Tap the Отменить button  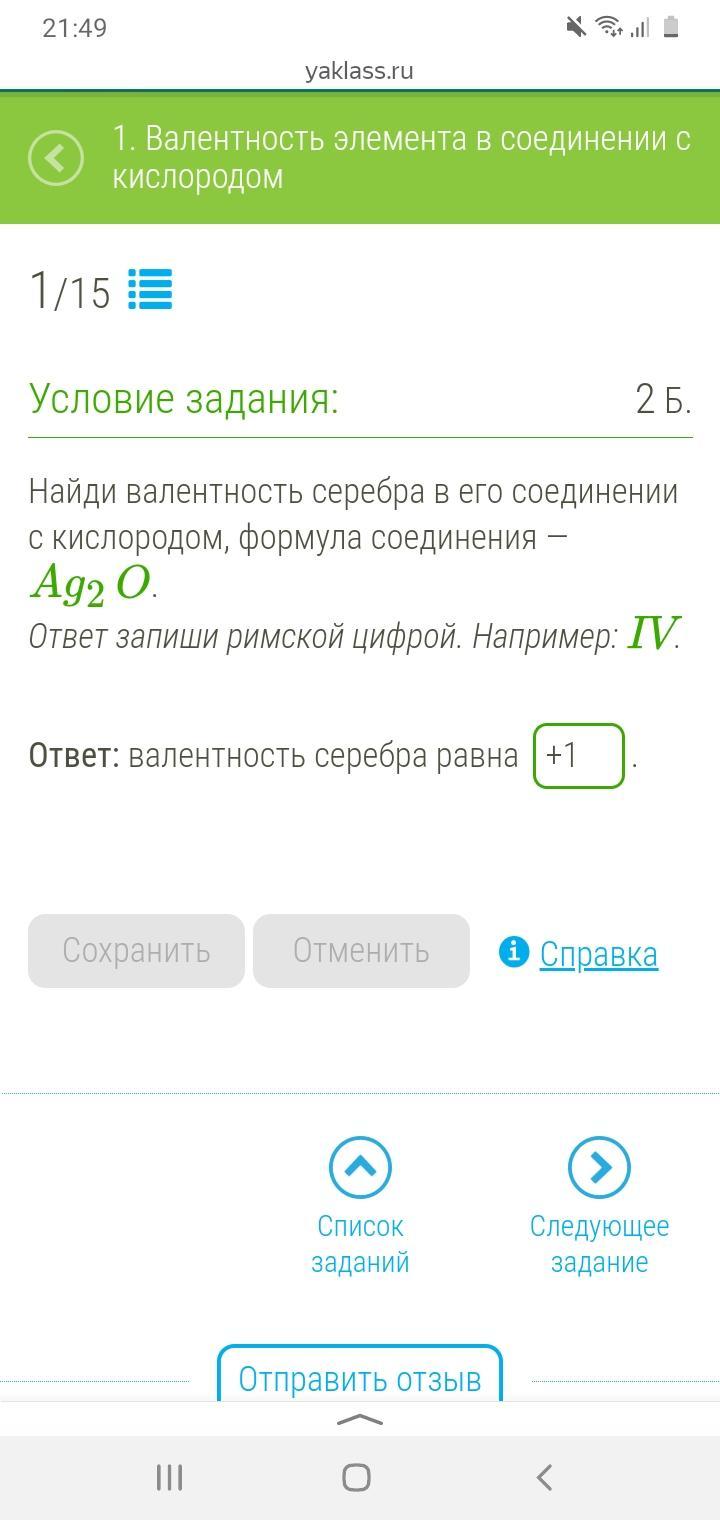361,951
